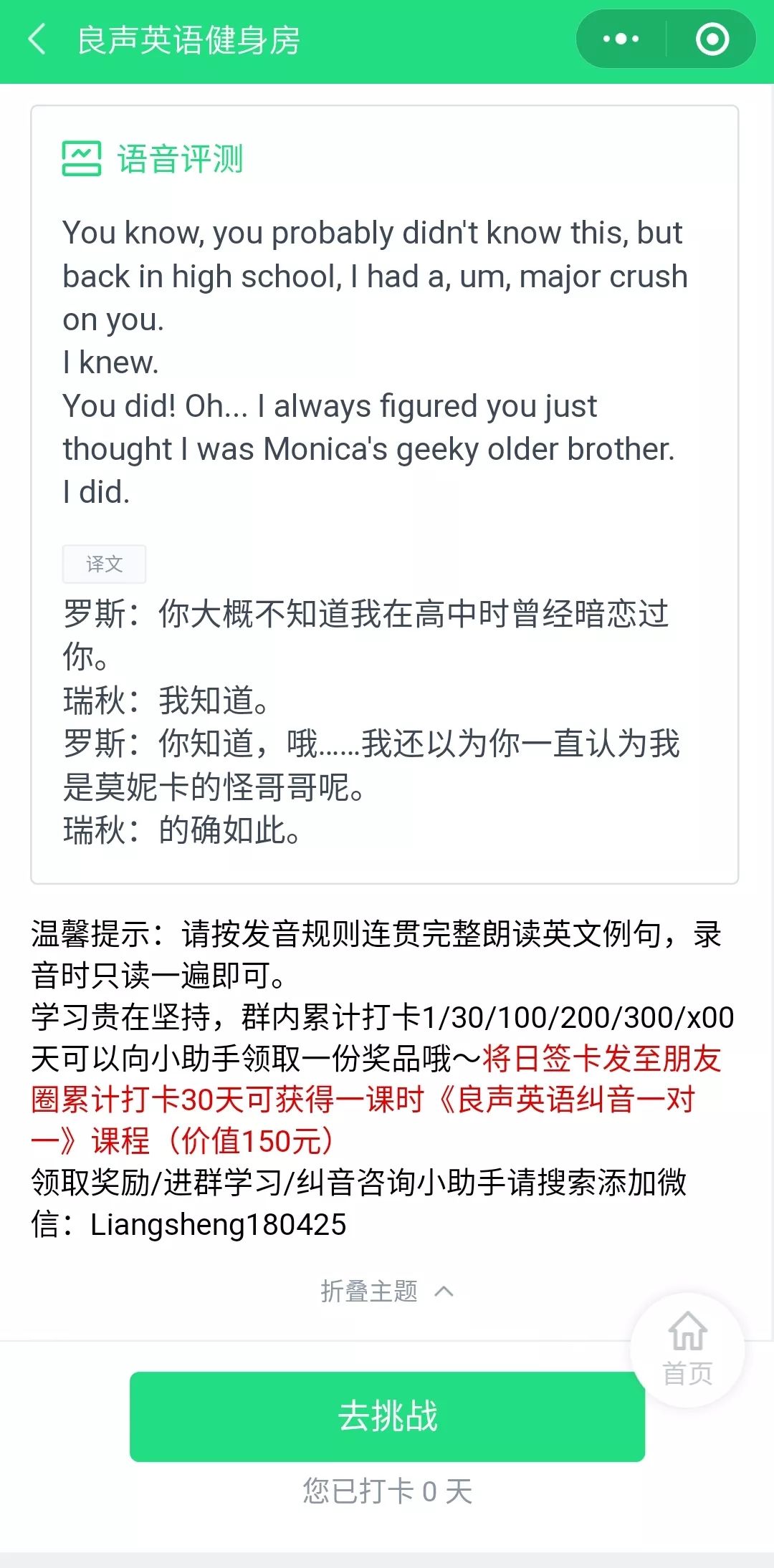Close the mini program with the circle icon
Viewport: 774px width, 1568px height.
(x=712, y=39)
